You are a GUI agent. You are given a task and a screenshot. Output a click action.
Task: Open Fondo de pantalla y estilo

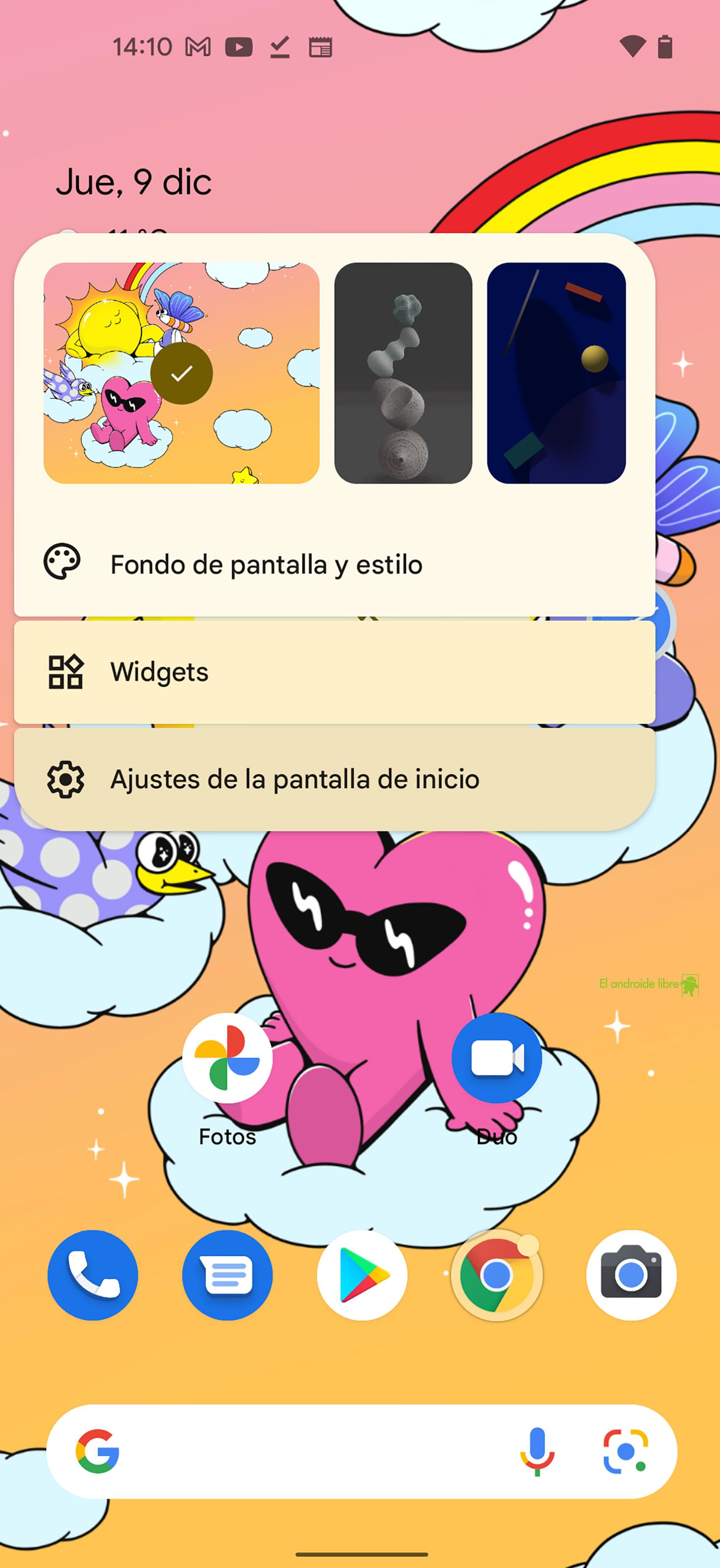266,564
